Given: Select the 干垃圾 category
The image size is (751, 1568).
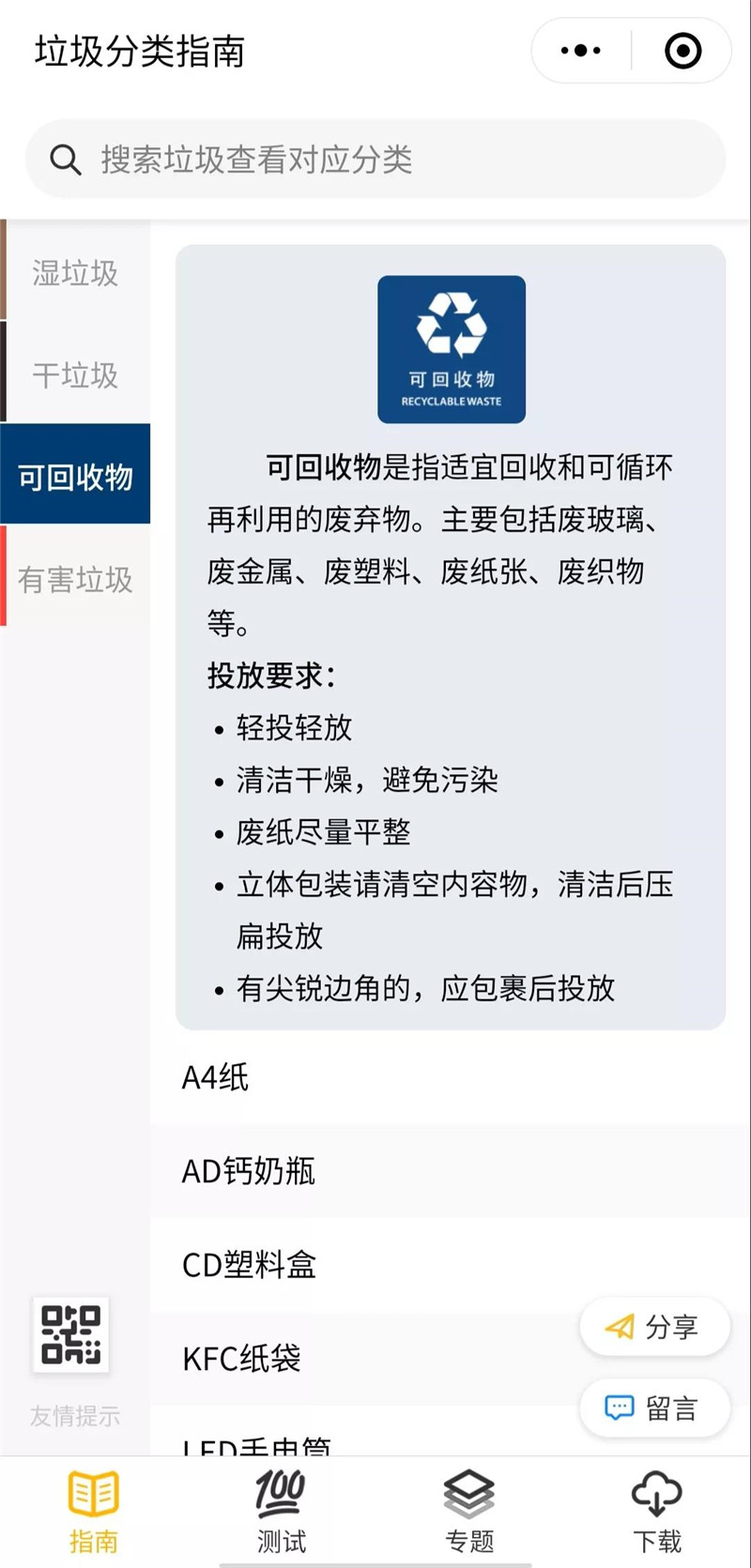Looking at the screenshot, I should tap(75, 374).
